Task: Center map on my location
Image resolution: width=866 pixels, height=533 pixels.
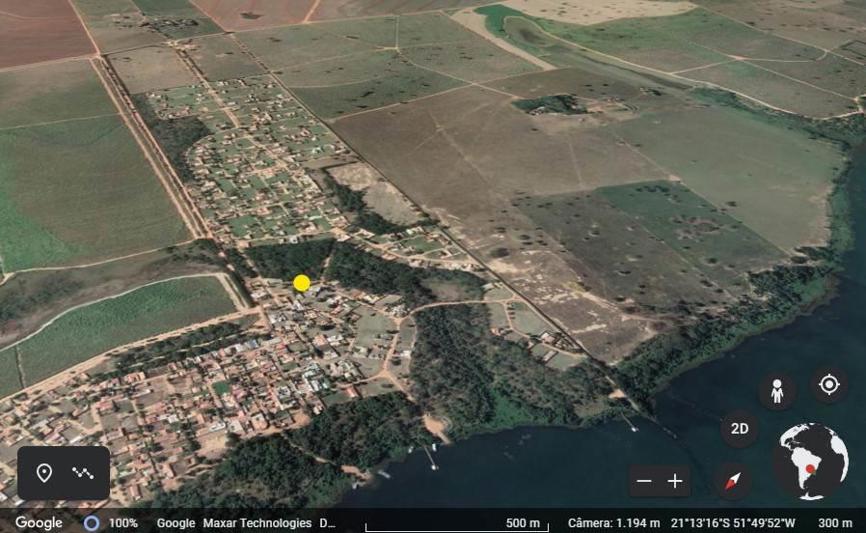Action: click(x=828, y=385)
